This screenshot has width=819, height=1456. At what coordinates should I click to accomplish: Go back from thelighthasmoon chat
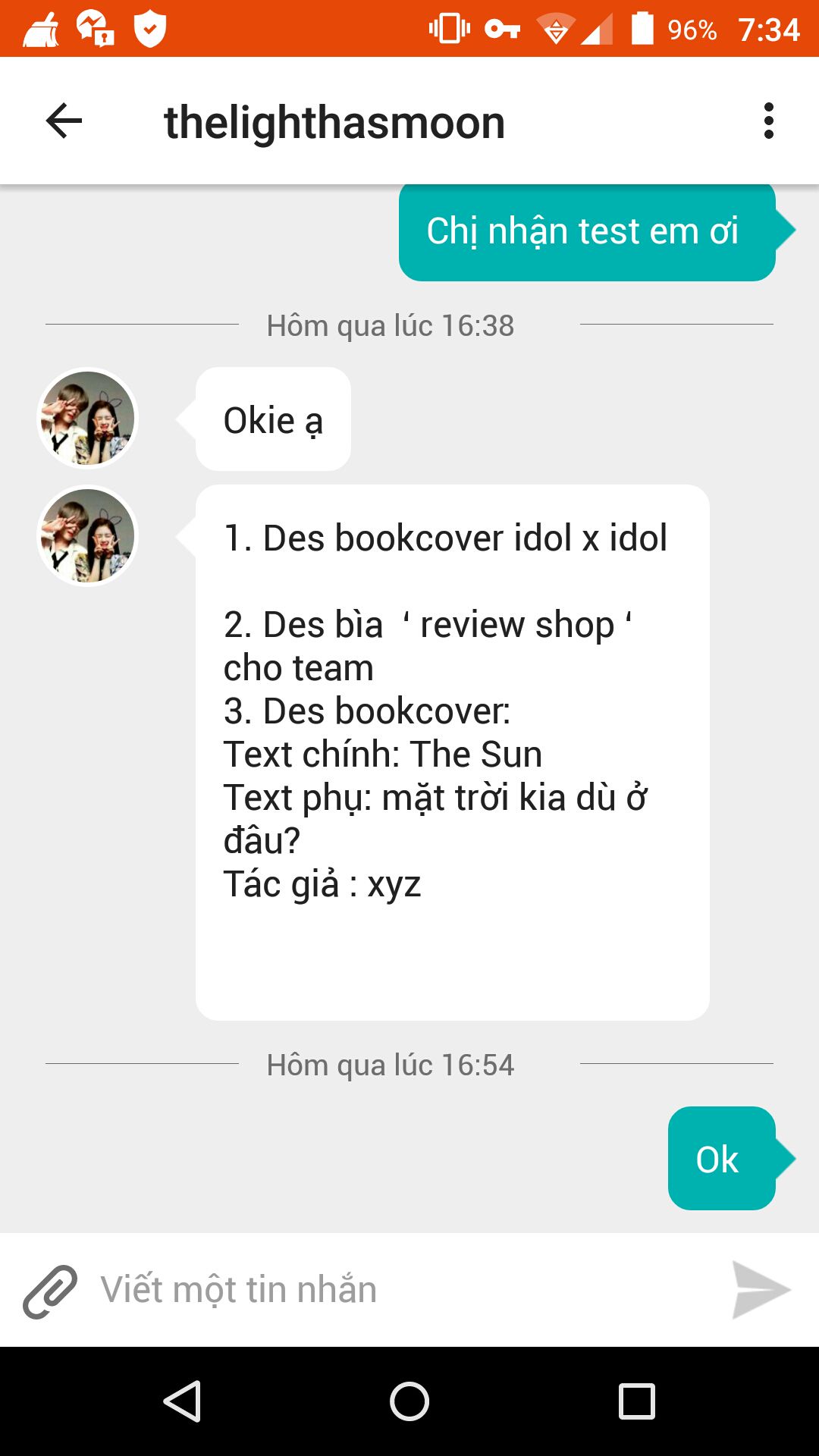tap(64, 121)
